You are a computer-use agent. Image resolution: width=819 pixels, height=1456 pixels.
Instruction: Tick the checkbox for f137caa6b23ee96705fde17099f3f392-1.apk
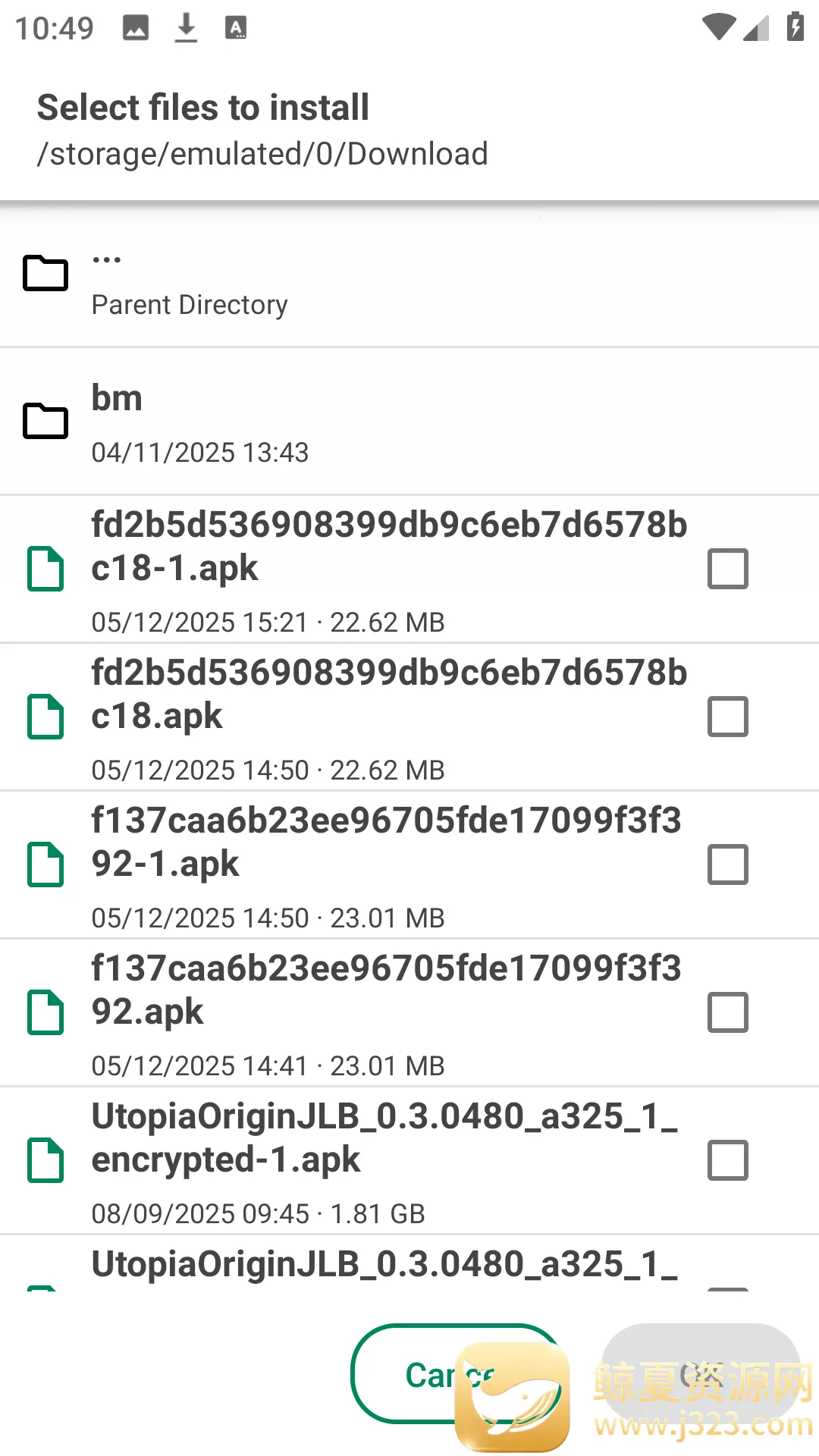[727, 864]
